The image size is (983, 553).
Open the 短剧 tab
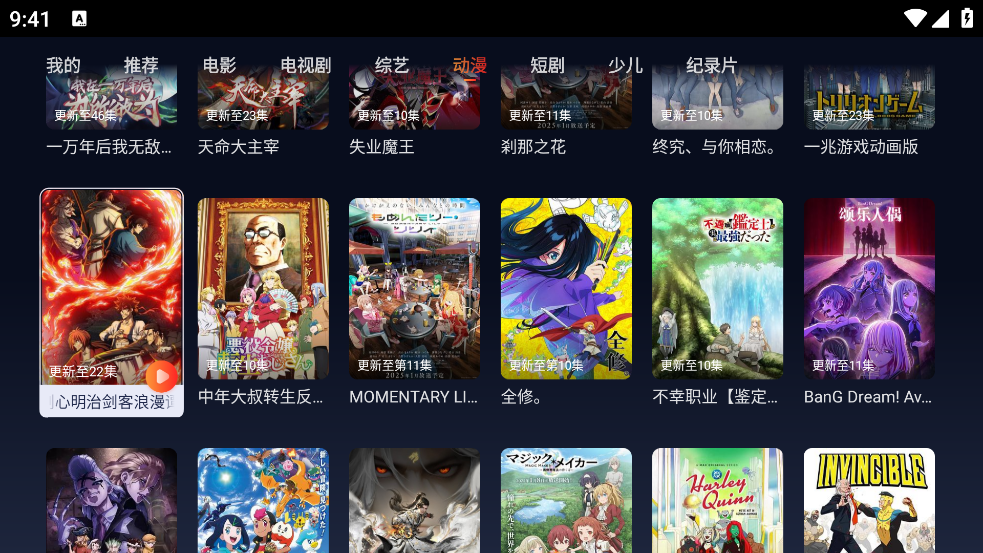pyautogui.click(x=547, y=65)
